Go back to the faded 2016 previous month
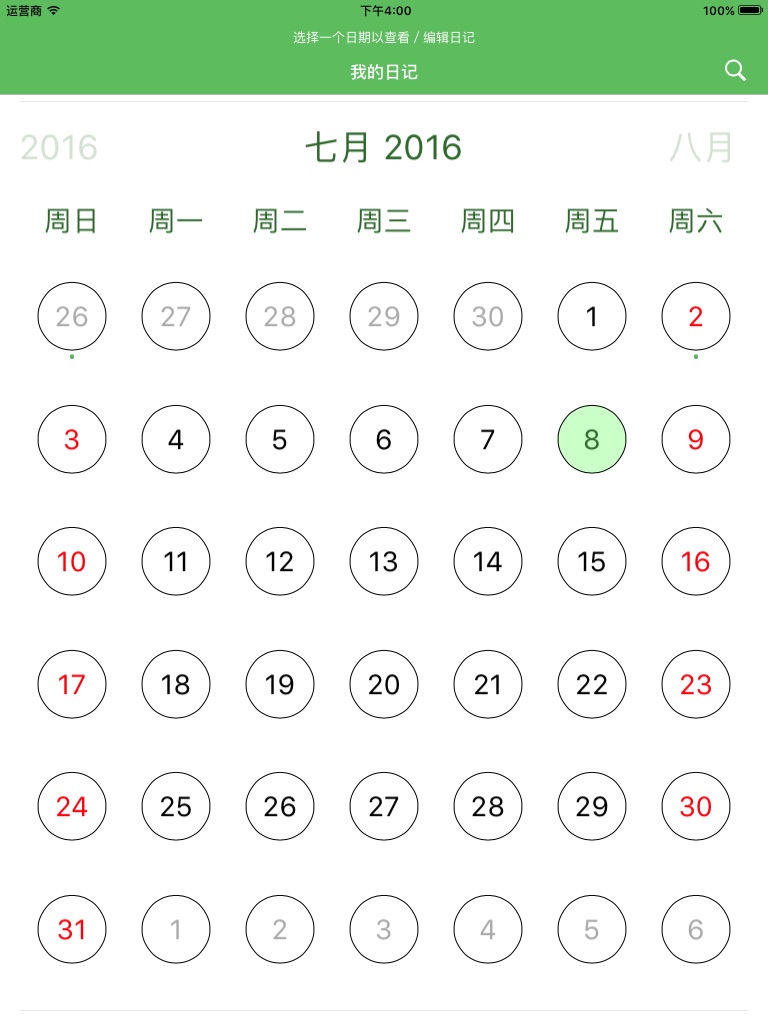 [x=59, y=147]
